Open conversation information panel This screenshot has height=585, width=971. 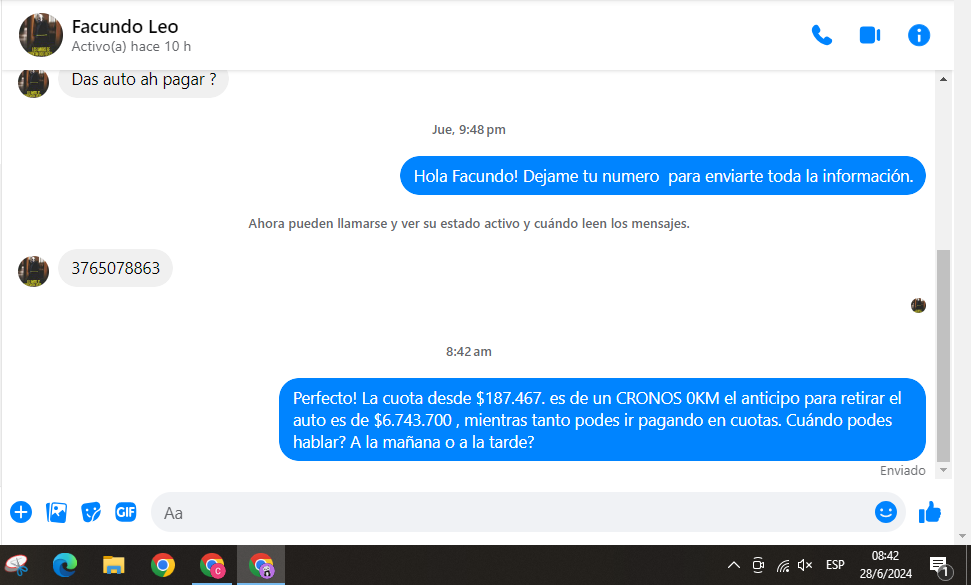coord(918,35)
